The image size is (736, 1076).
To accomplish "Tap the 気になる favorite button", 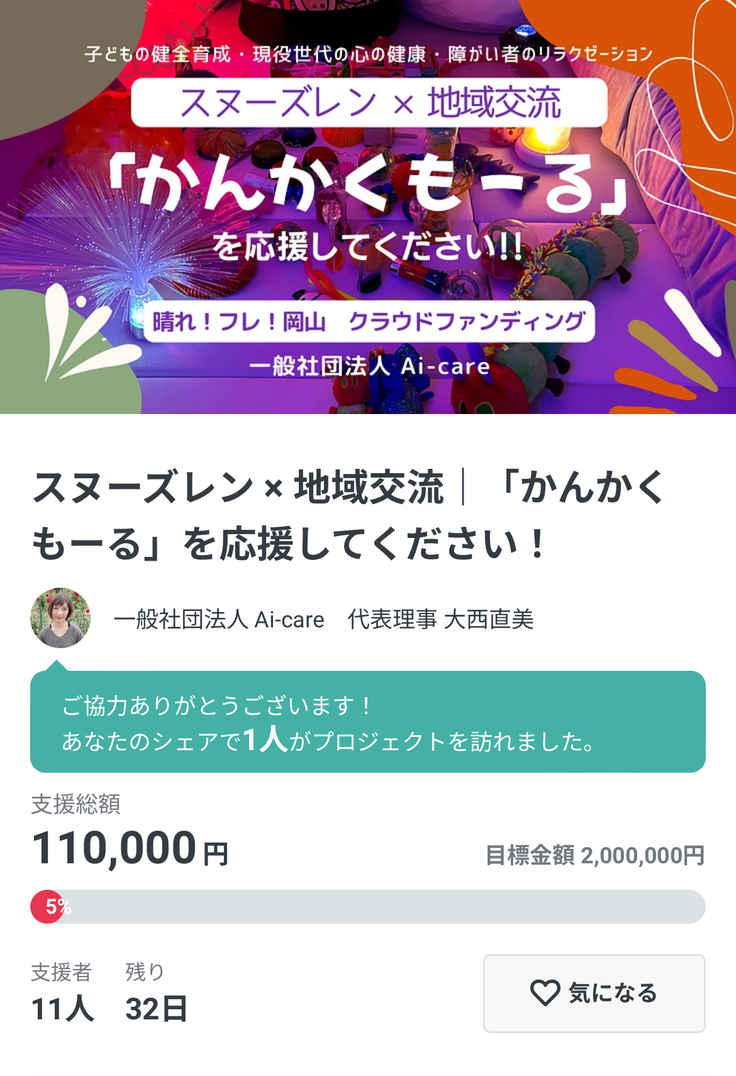I will [x=594, y=993].
